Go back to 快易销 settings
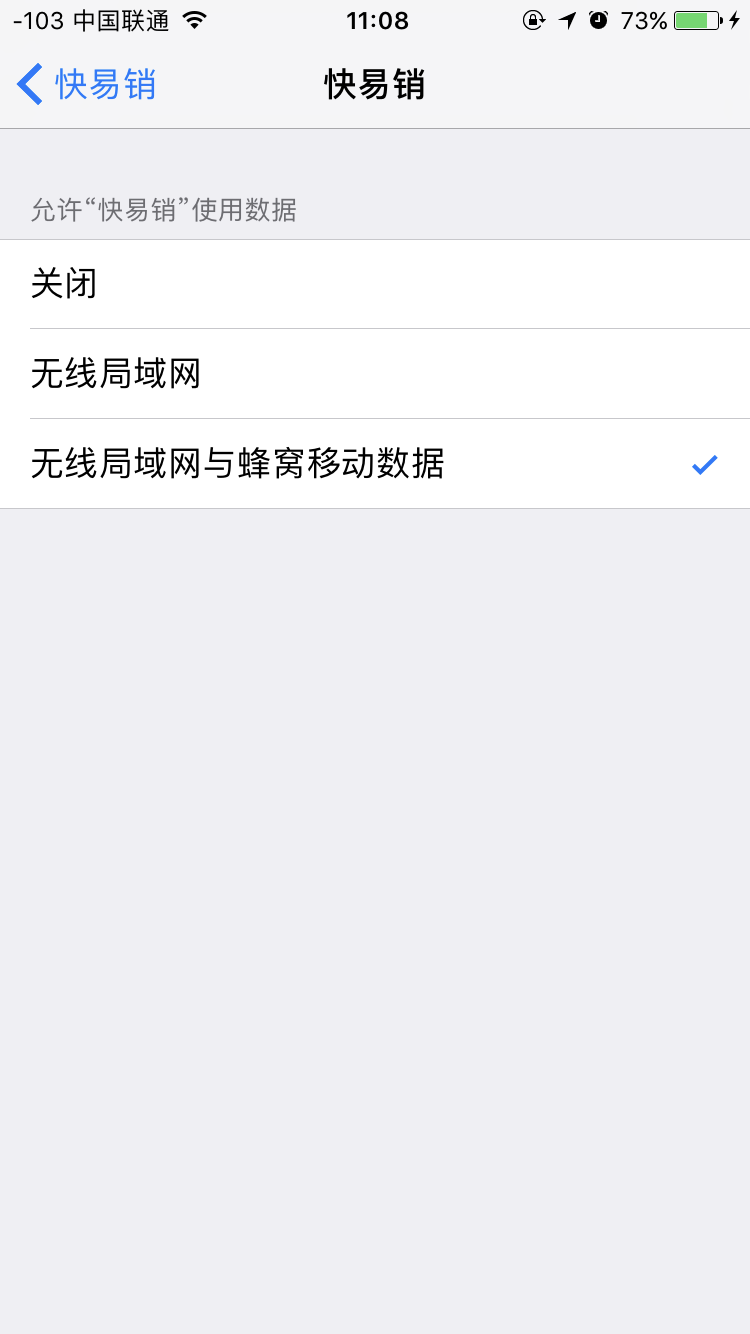Screen dimensions: 750x1334 point(86,85)
